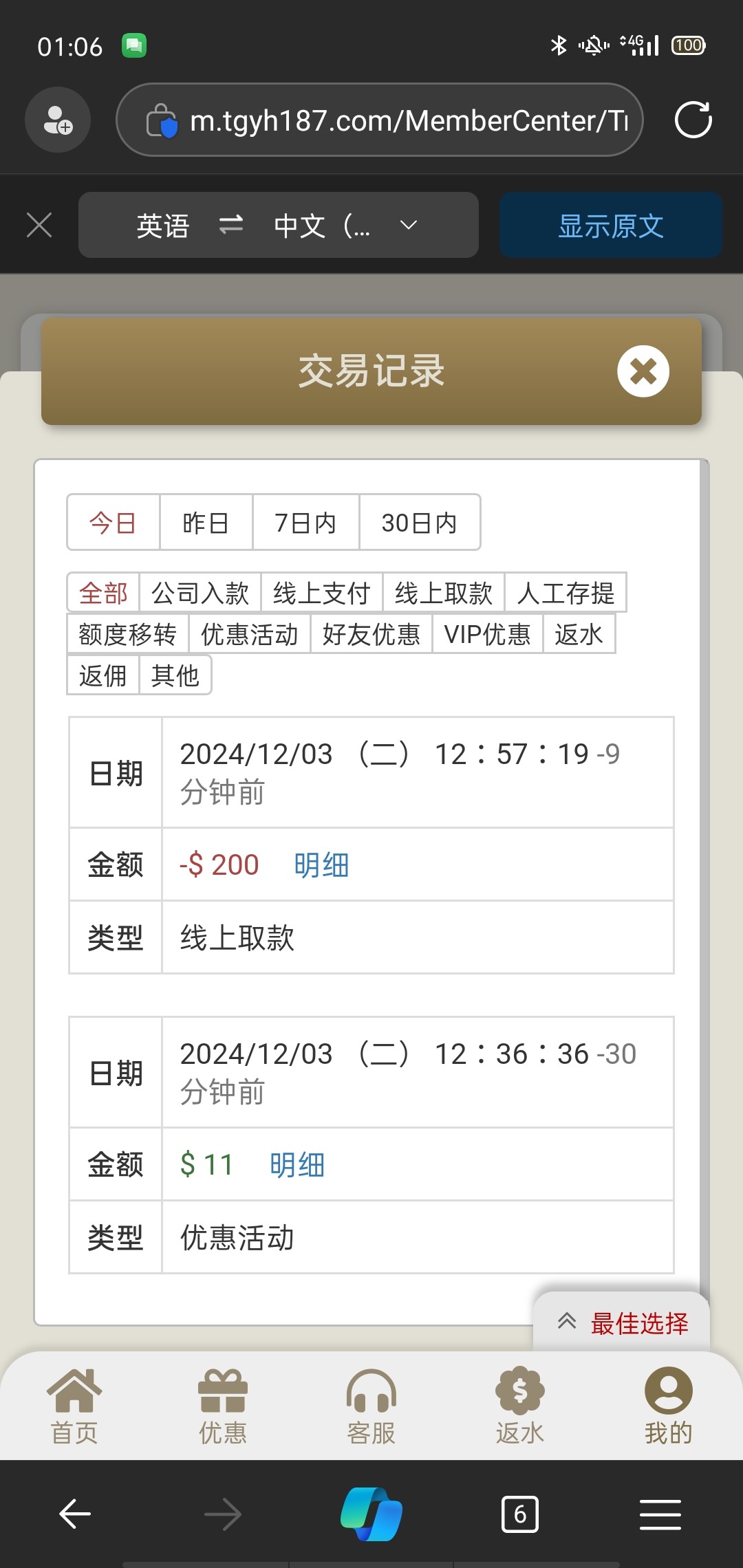Close the 交易记录 dialog
This screenshot has width=743, height=1568.
(643, 371)
